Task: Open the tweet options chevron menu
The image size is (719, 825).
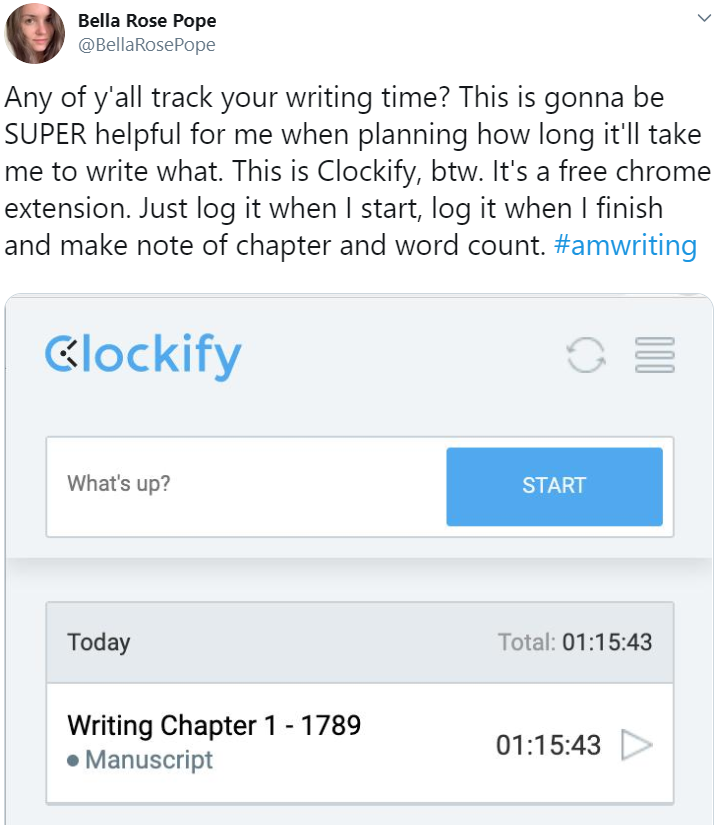Action: 703,20
